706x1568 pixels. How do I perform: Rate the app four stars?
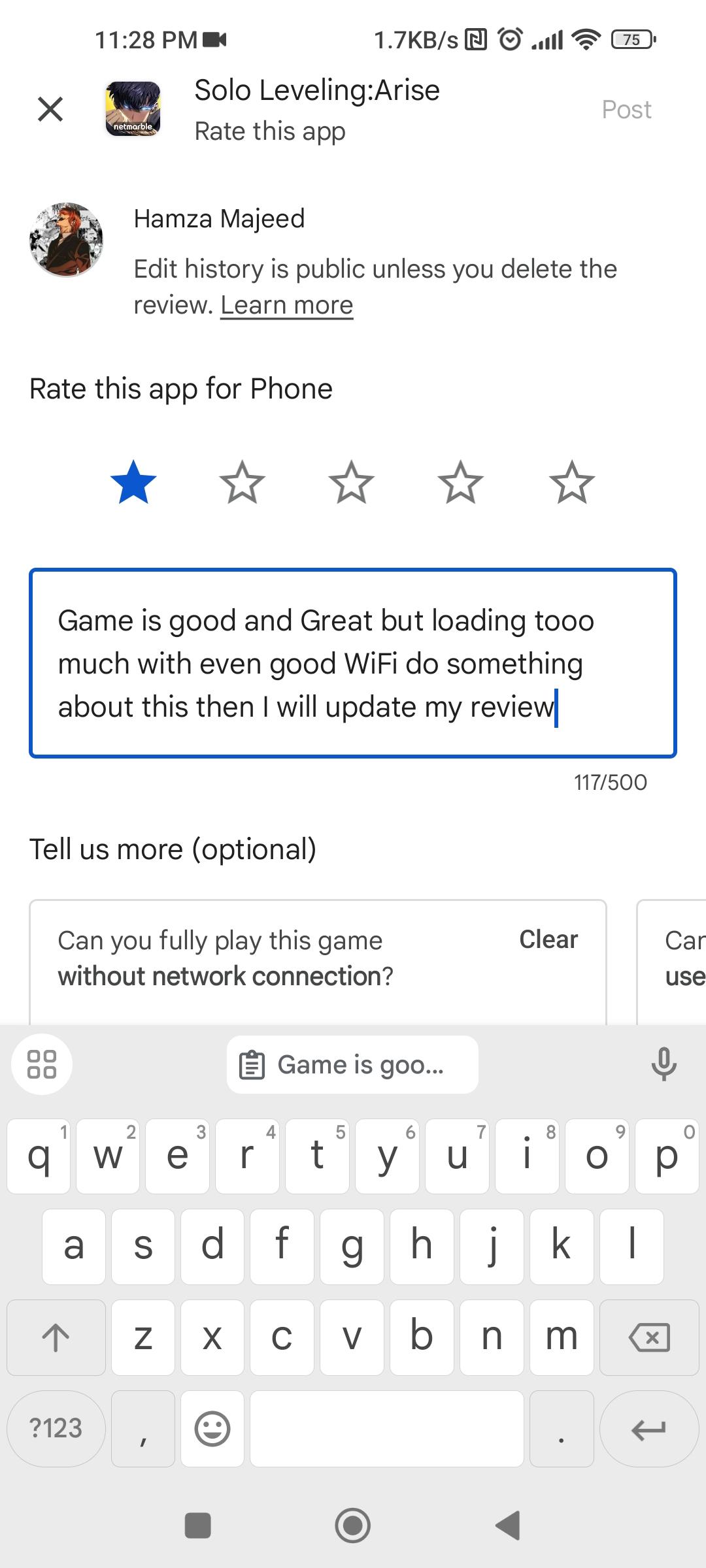point(461,483)
